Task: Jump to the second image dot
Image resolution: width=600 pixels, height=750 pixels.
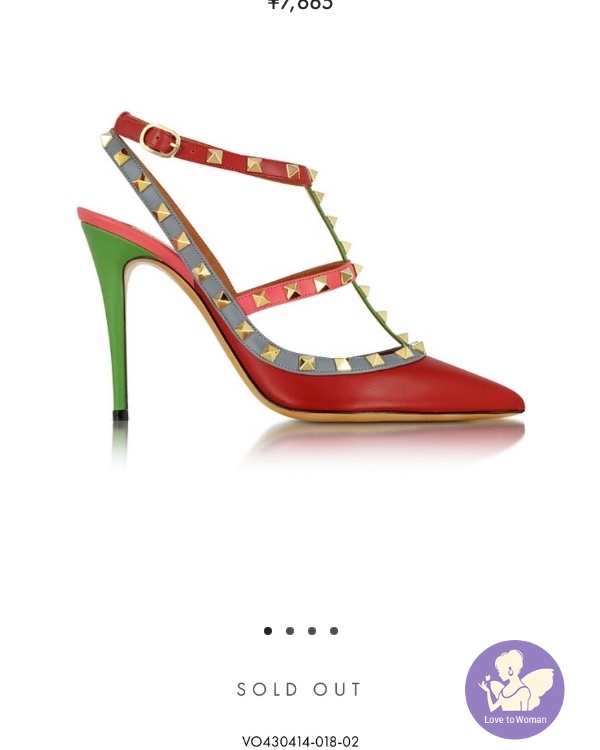Action: [x=290, y=631]
